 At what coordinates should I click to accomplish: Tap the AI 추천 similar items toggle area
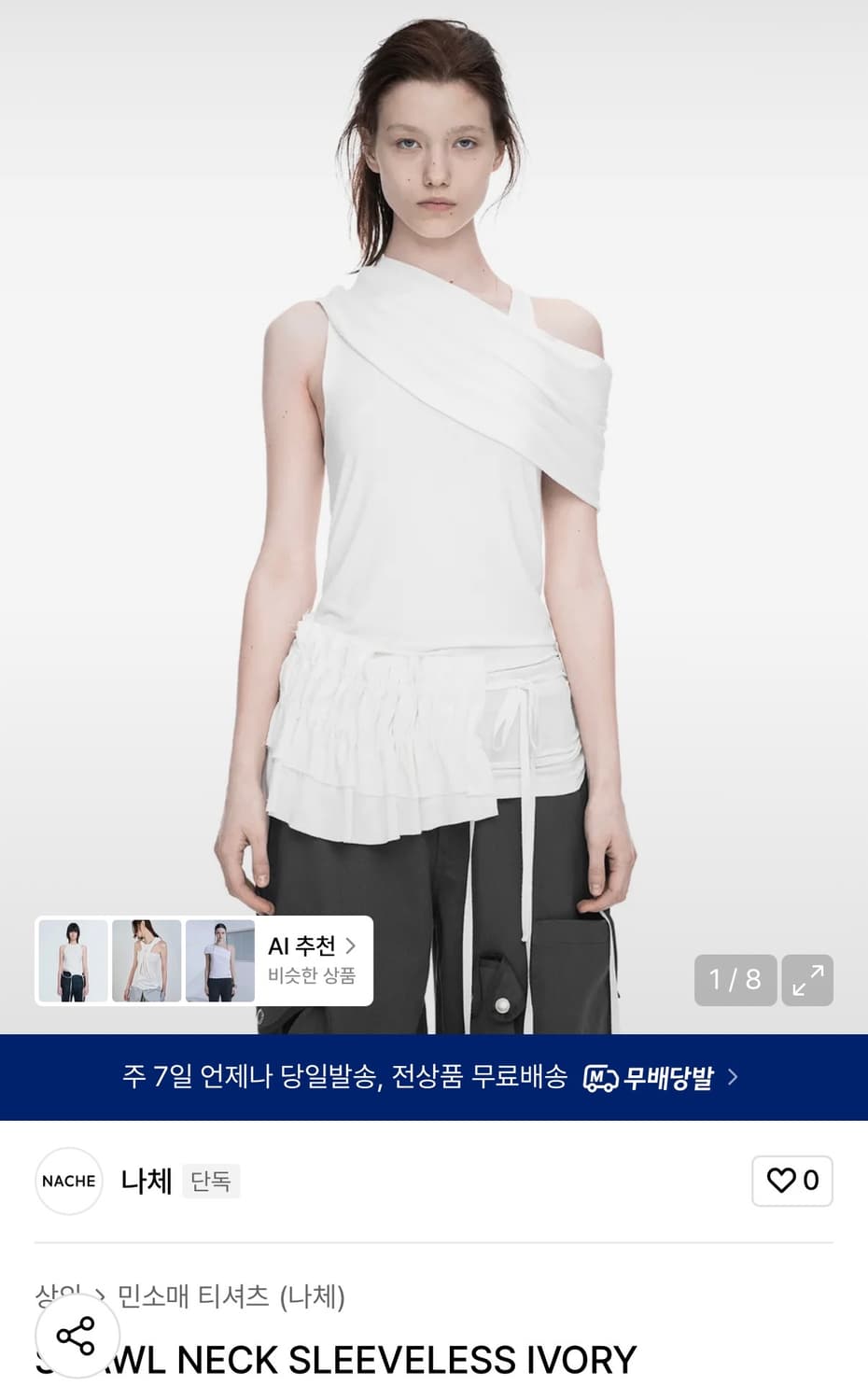308,960
